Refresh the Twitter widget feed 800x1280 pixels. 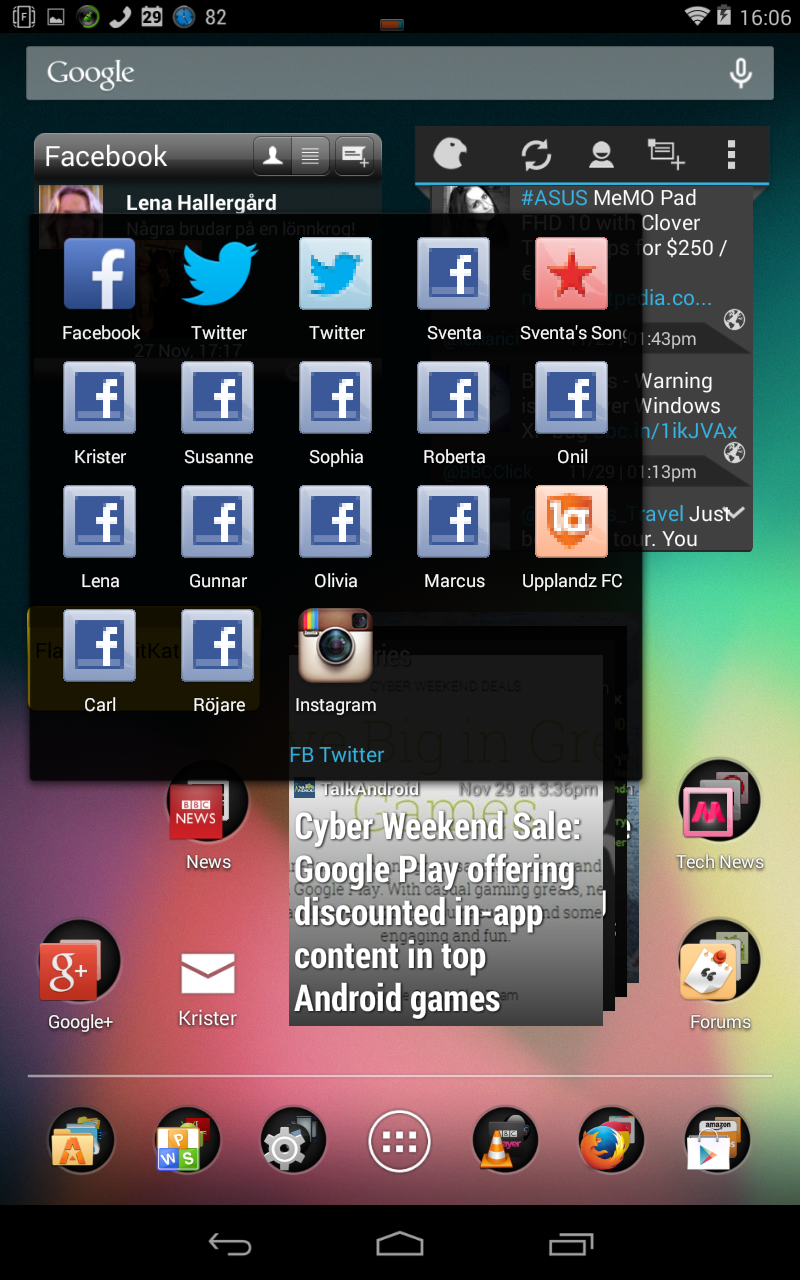[536, 154]
